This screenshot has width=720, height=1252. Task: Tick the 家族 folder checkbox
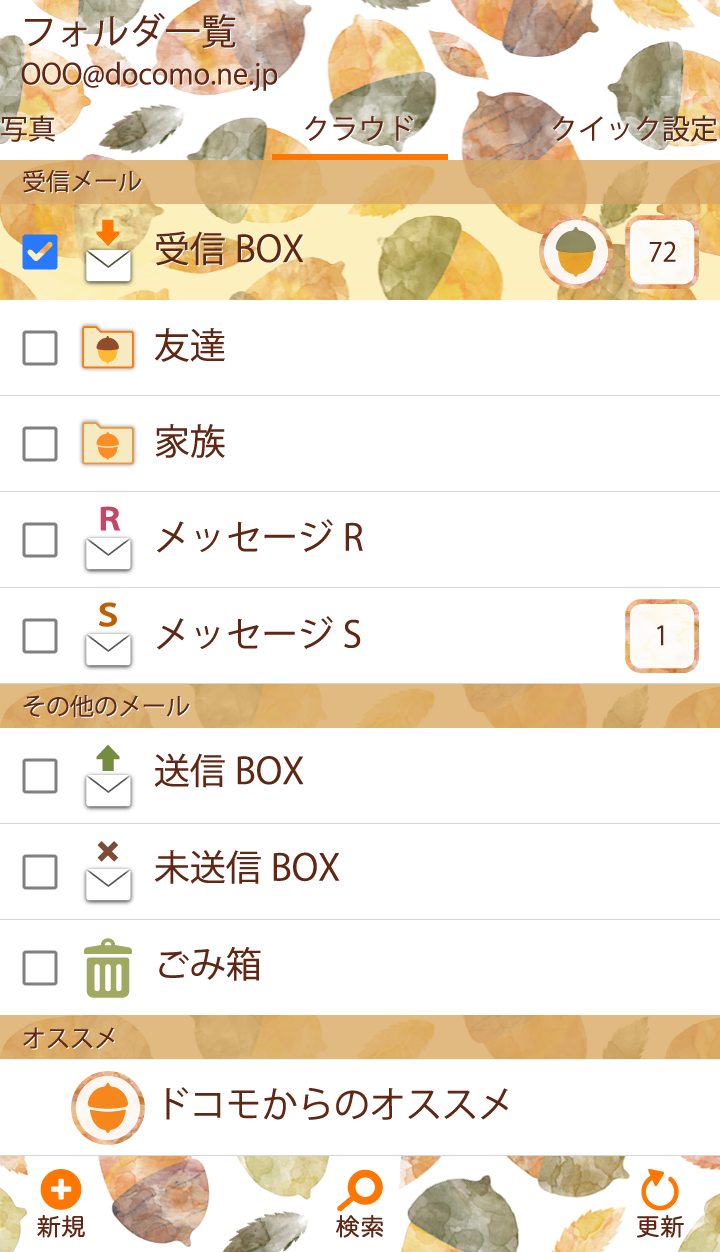point(40,444)
